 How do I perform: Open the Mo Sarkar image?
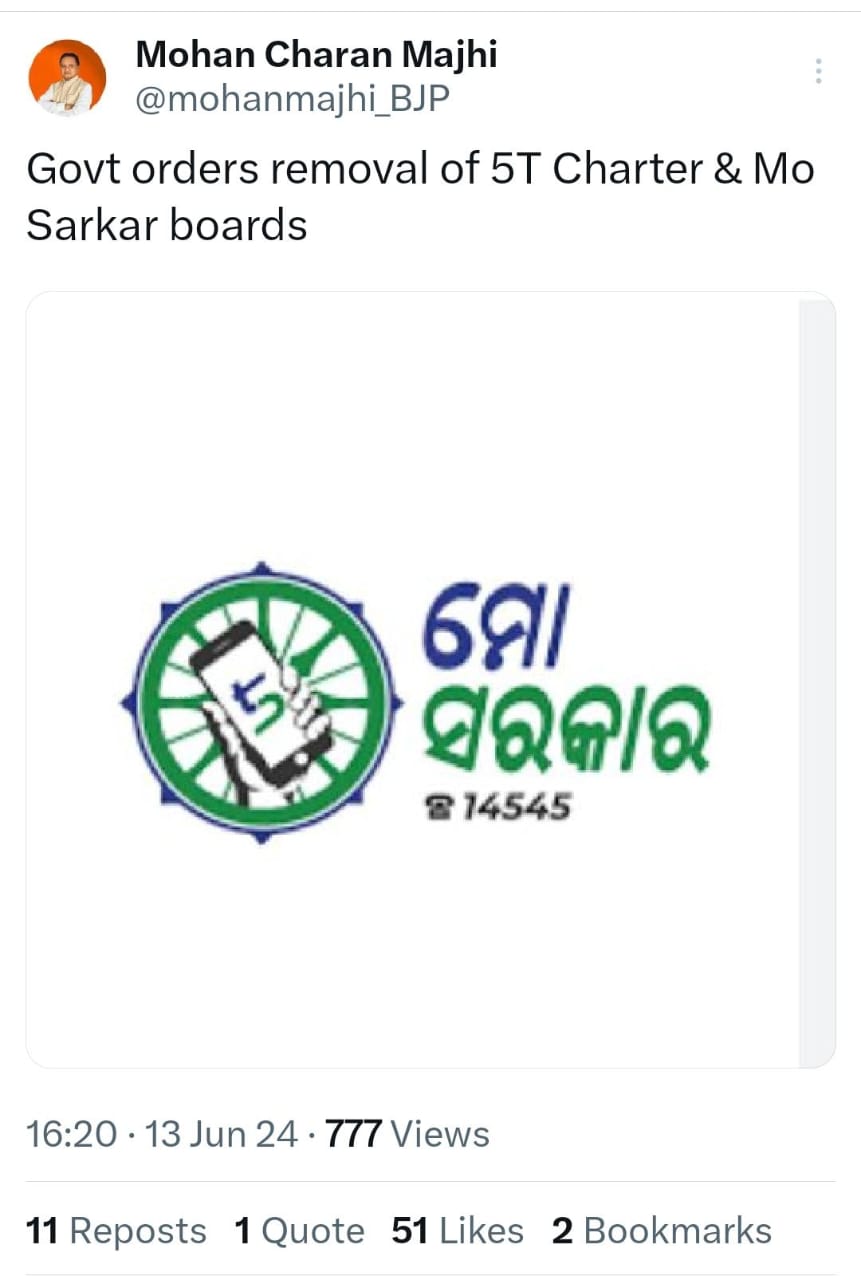430,680
